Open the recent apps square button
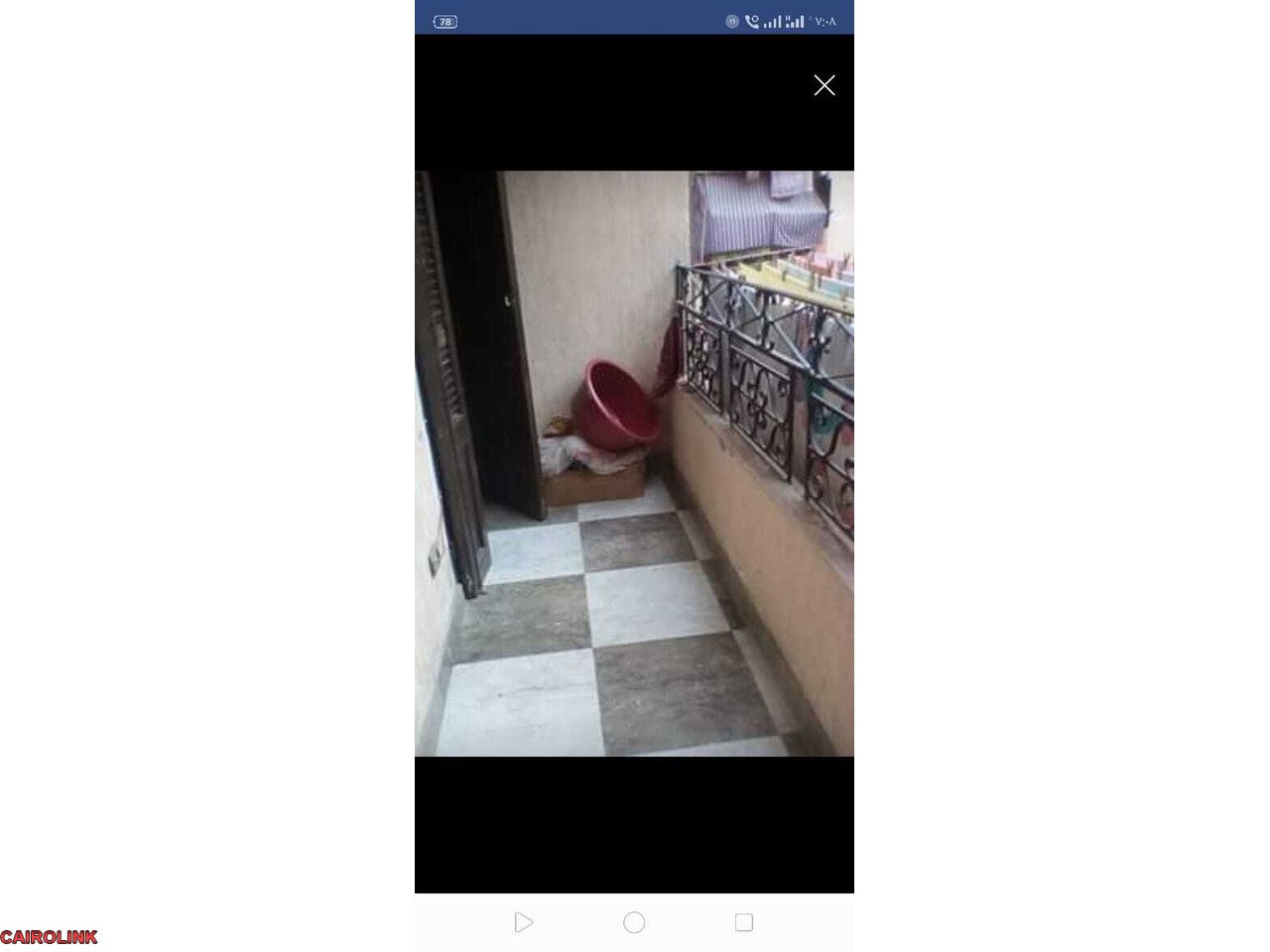The height and width of the screenshot is (952, 1270). pos(744,922)
